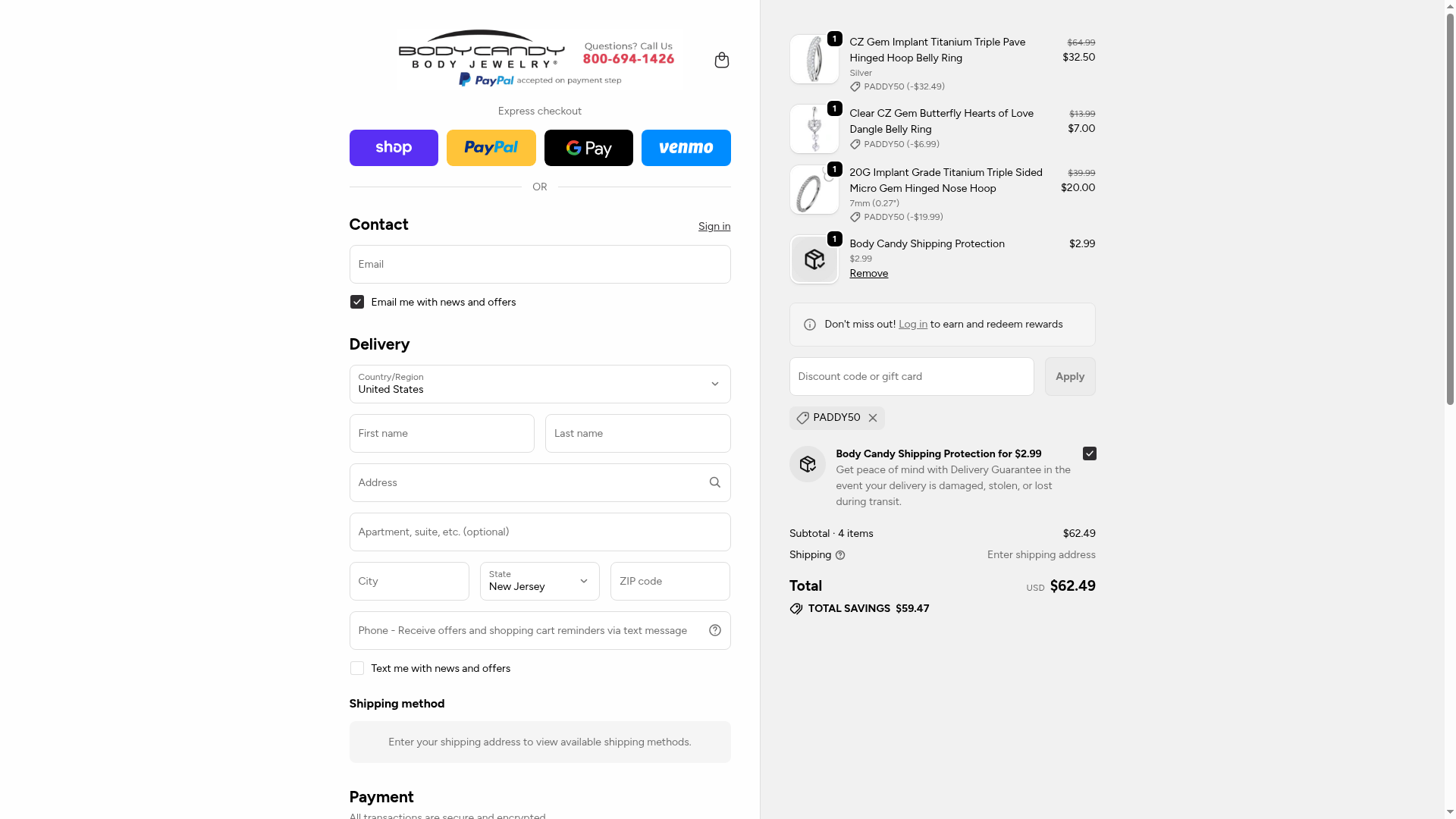Check out with Shop Pay
The height and width of the screenshot is (819, 1456).
click(394, 148)
